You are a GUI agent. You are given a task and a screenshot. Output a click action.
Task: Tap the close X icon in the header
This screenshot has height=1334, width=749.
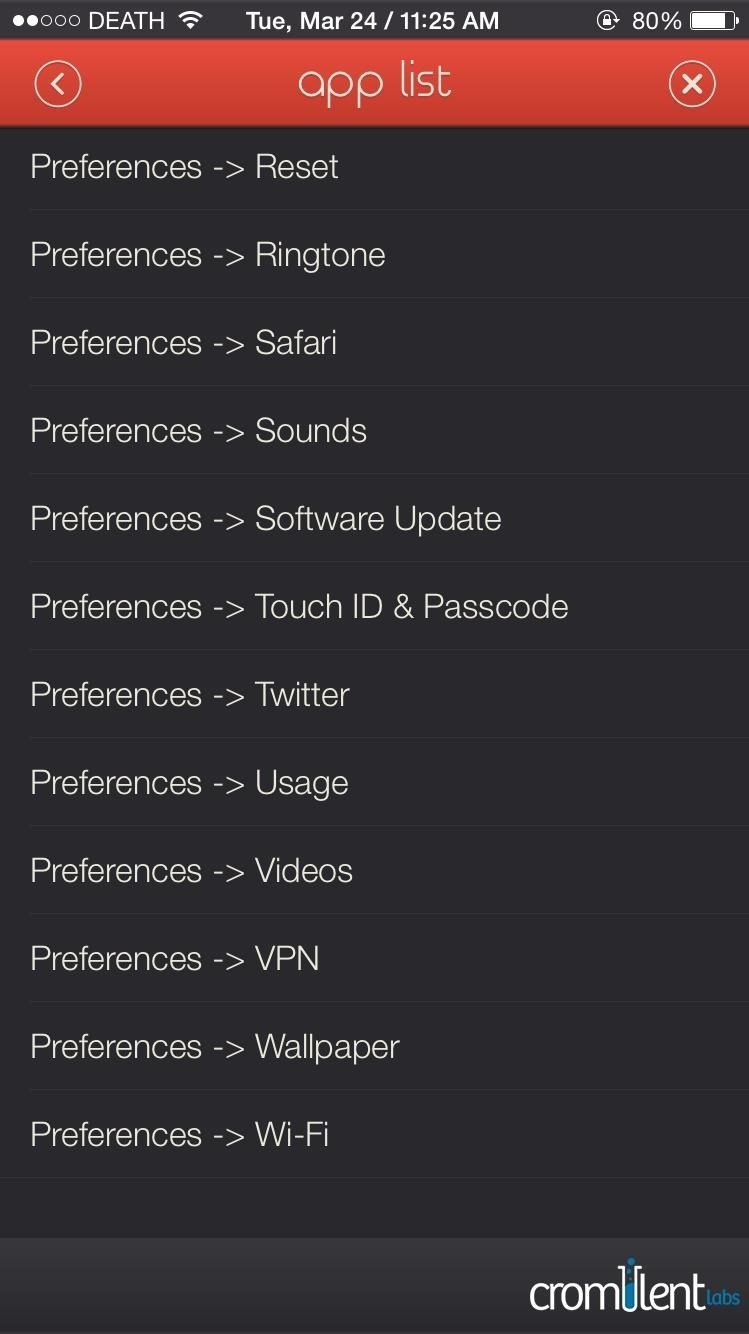pos(692,83)
